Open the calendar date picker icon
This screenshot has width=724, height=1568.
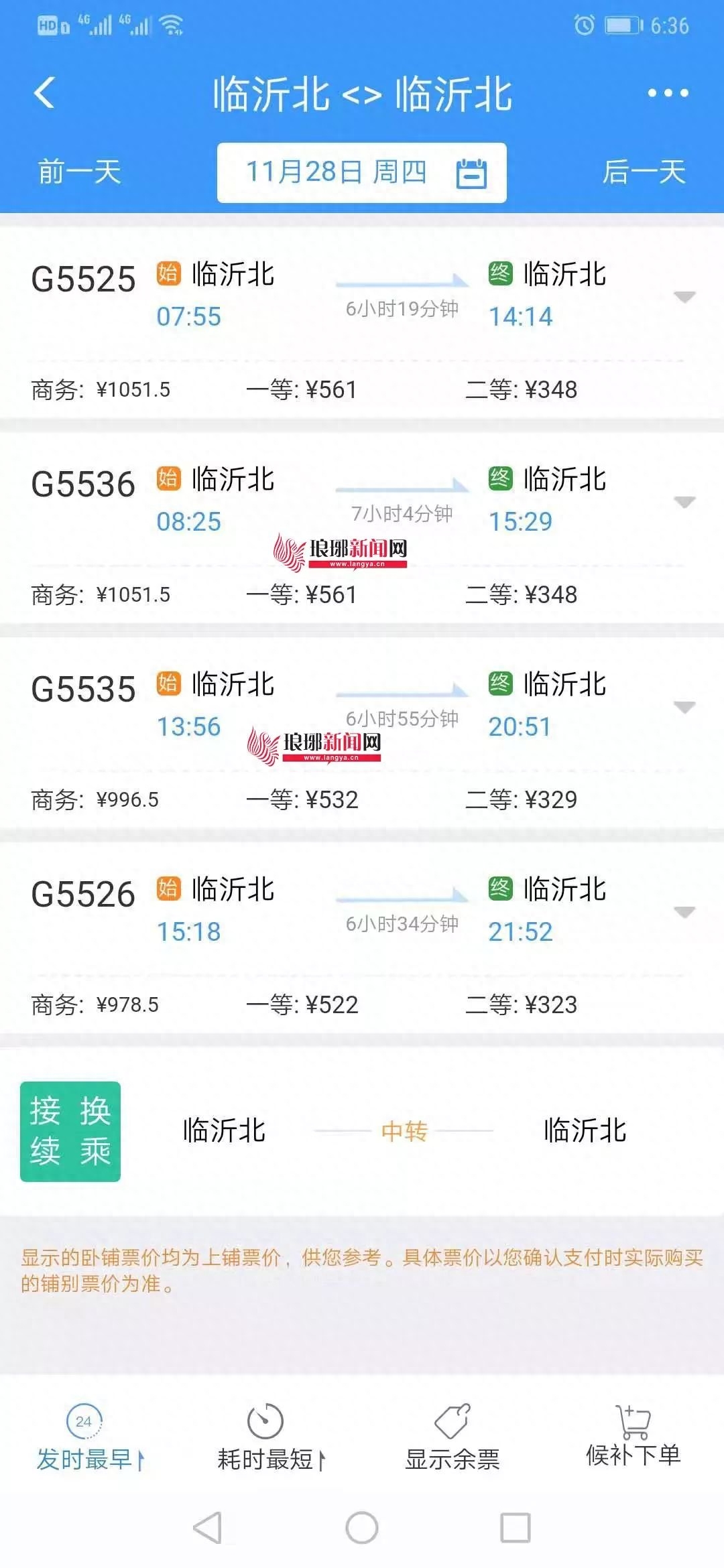coord(472,173)
